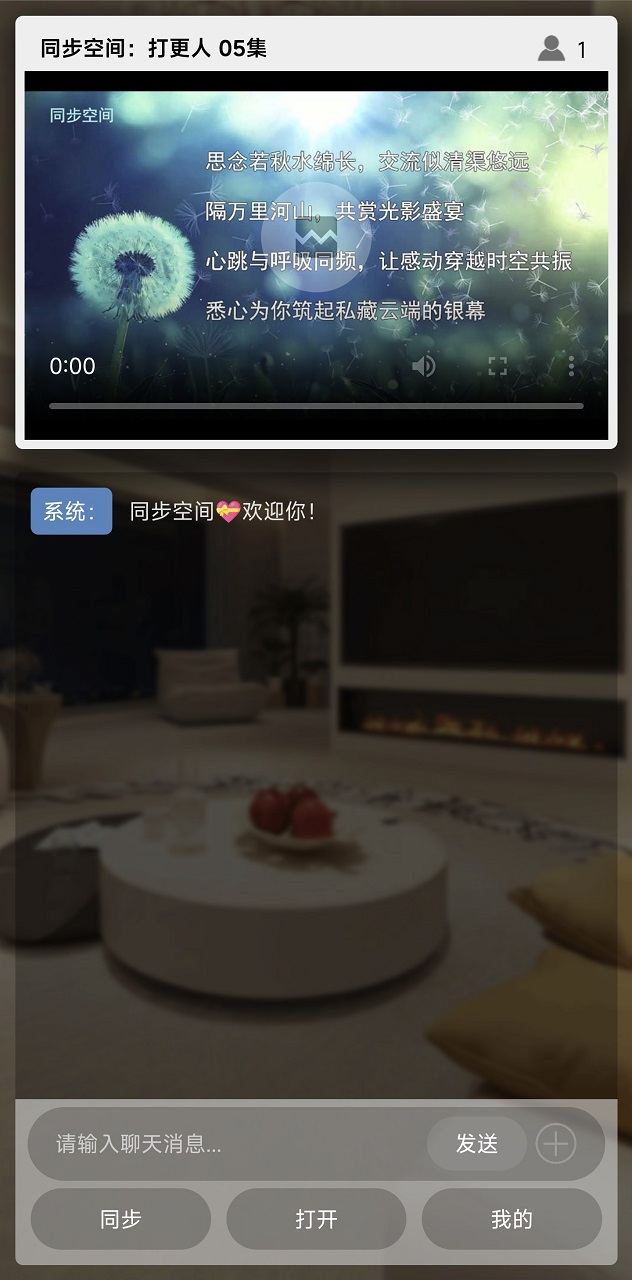The width and height of the screenshot is (632, 1280).
Task: Tap the 打开 button
Action: click(316, 1219)
